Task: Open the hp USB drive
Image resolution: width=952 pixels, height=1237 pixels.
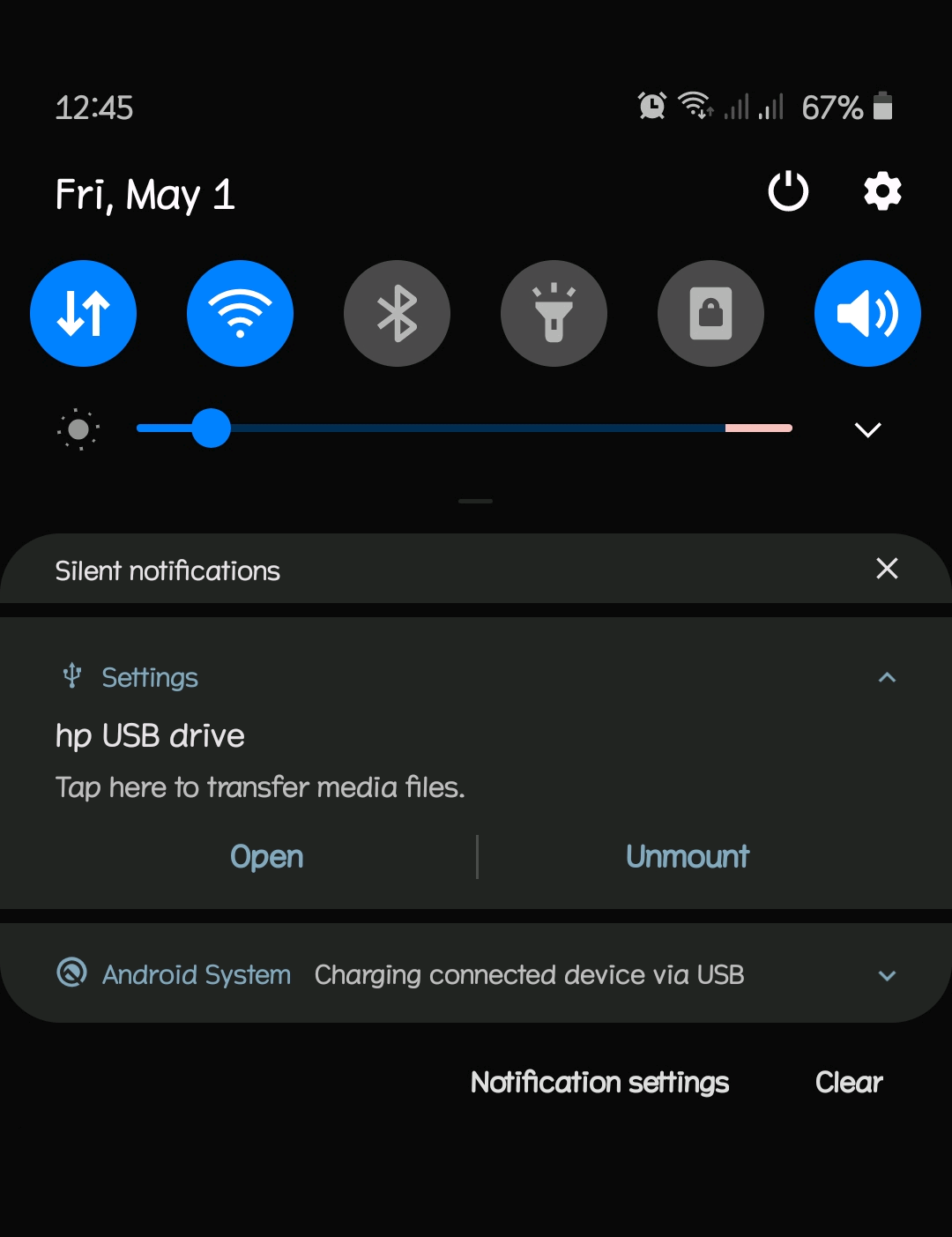Action: pyautogui.click(x=266, y=856)
